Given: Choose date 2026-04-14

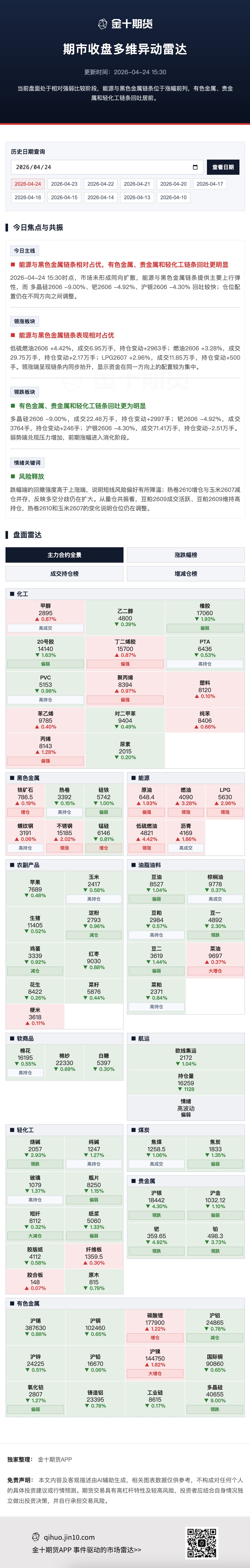Looking at the screenshot, I should [x=101, y=197].
